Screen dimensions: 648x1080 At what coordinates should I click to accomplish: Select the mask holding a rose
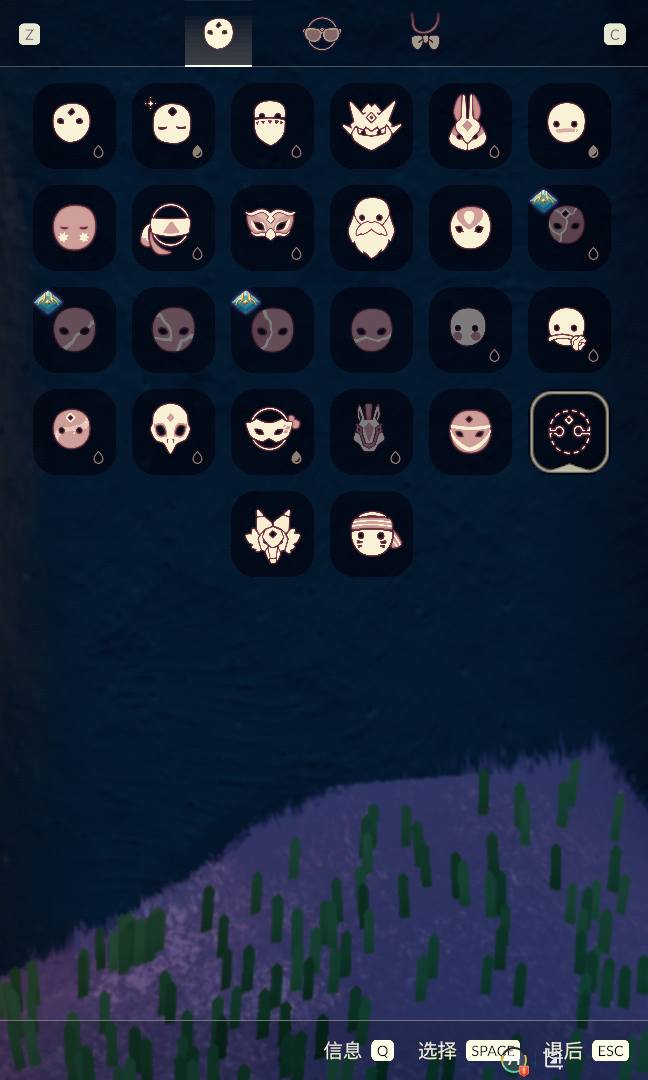click(x=569, y=329)
